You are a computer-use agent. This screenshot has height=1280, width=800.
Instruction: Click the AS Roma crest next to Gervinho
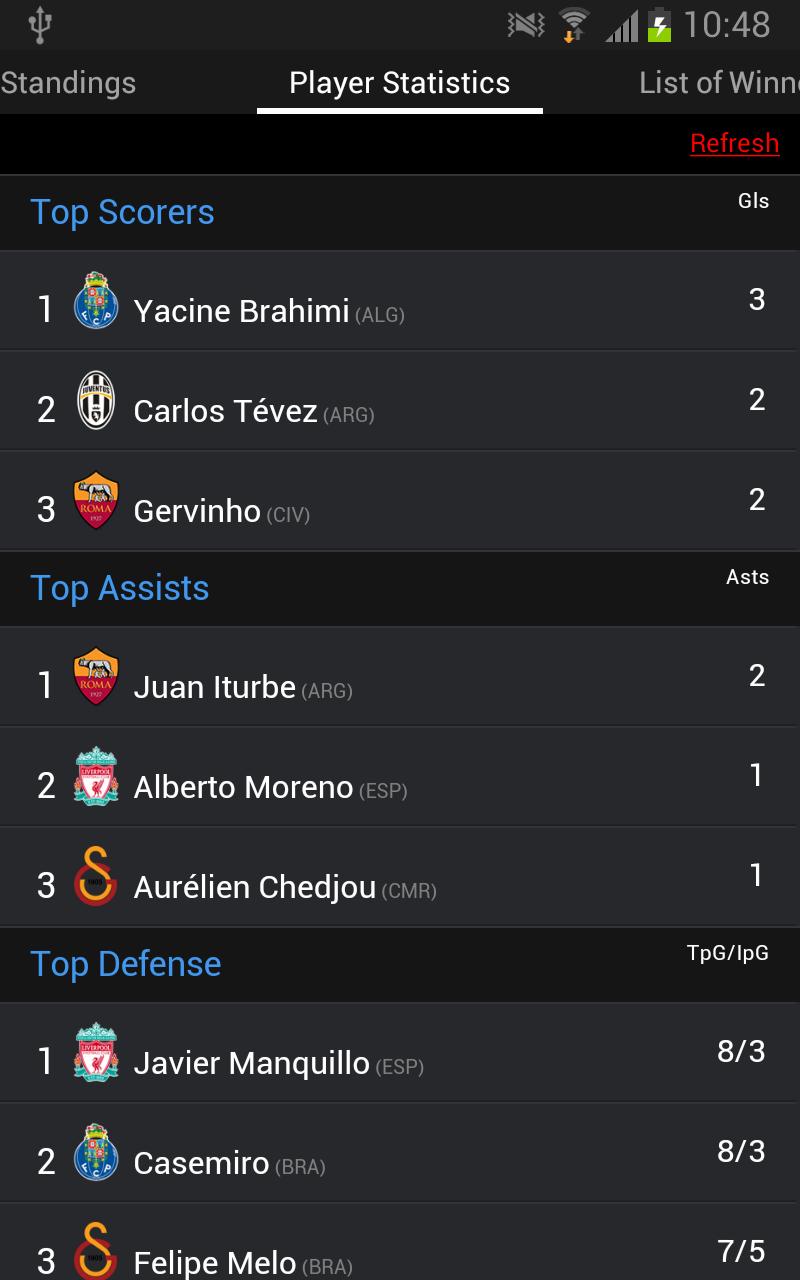97,498
